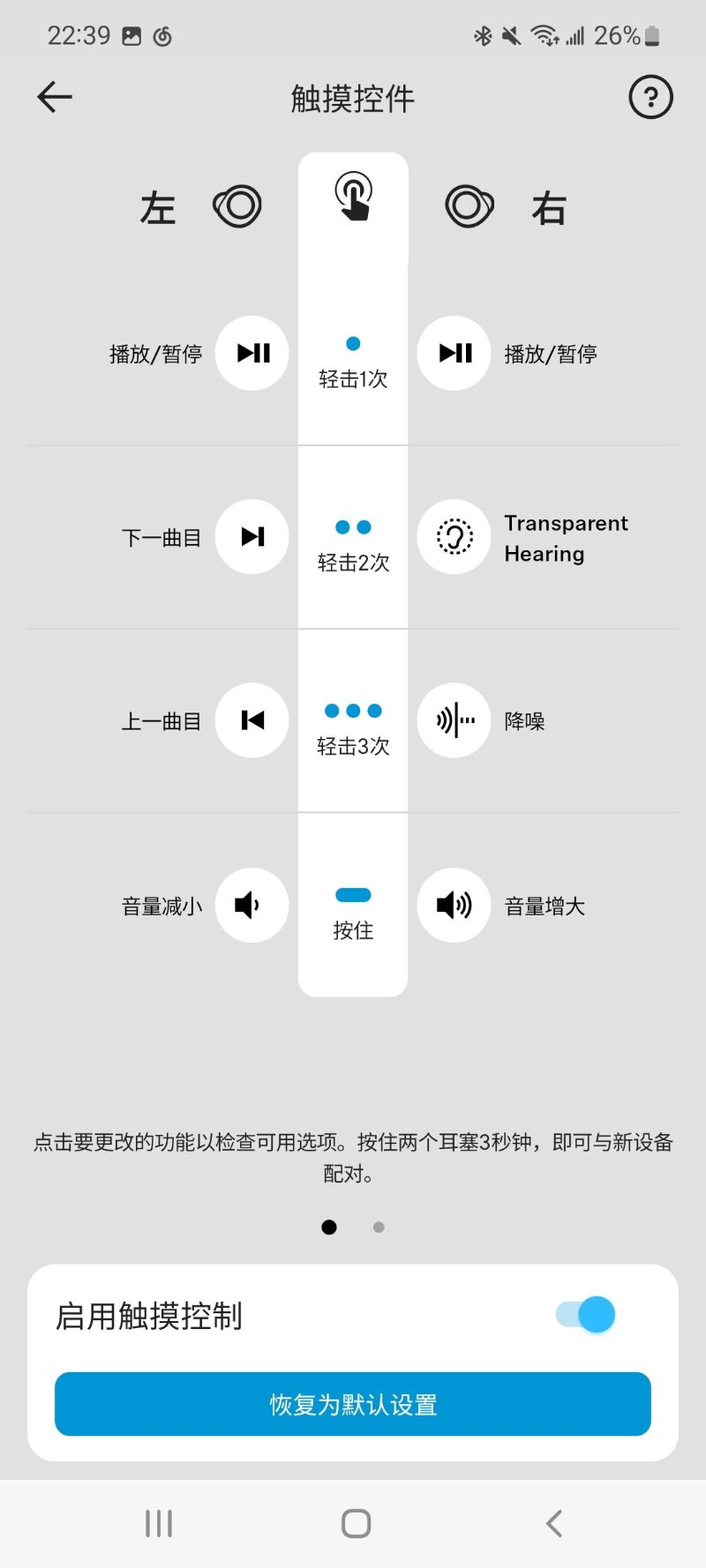
Task: Change left hold 音量减小 action
Action: 252,906
